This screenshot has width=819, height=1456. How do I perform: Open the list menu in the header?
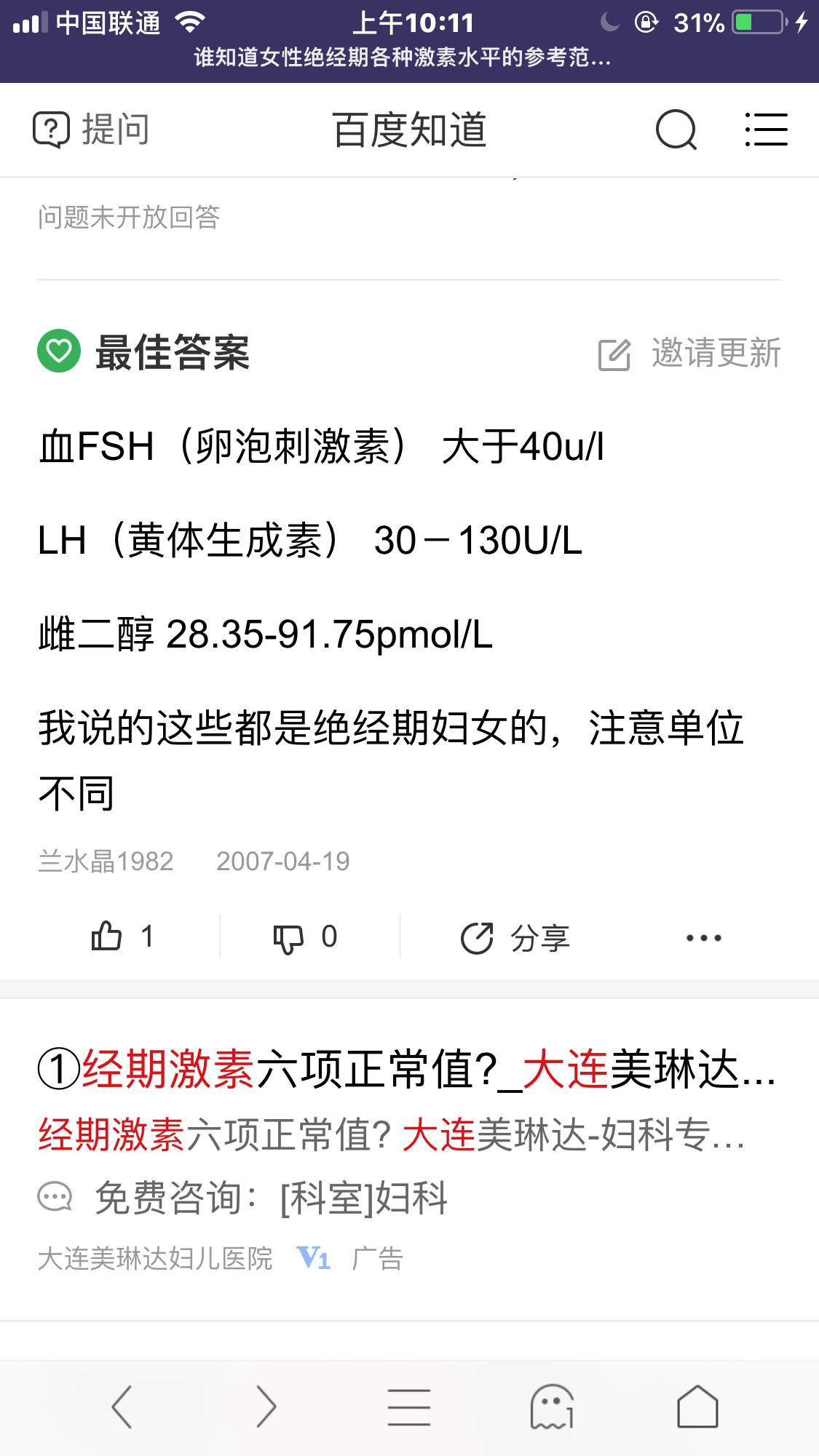click(x=766, y=130)
